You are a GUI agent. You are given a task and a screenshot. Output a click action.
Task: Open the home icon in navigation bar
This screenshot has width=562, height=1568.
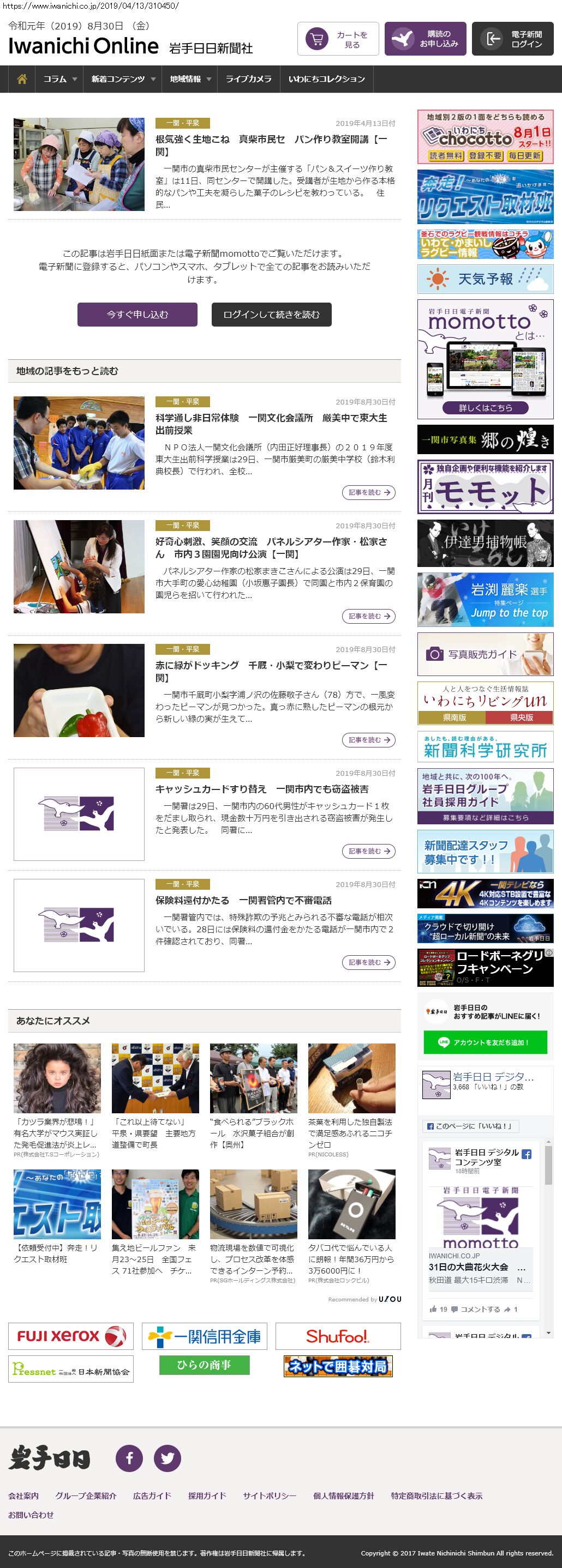coord(22,79)
